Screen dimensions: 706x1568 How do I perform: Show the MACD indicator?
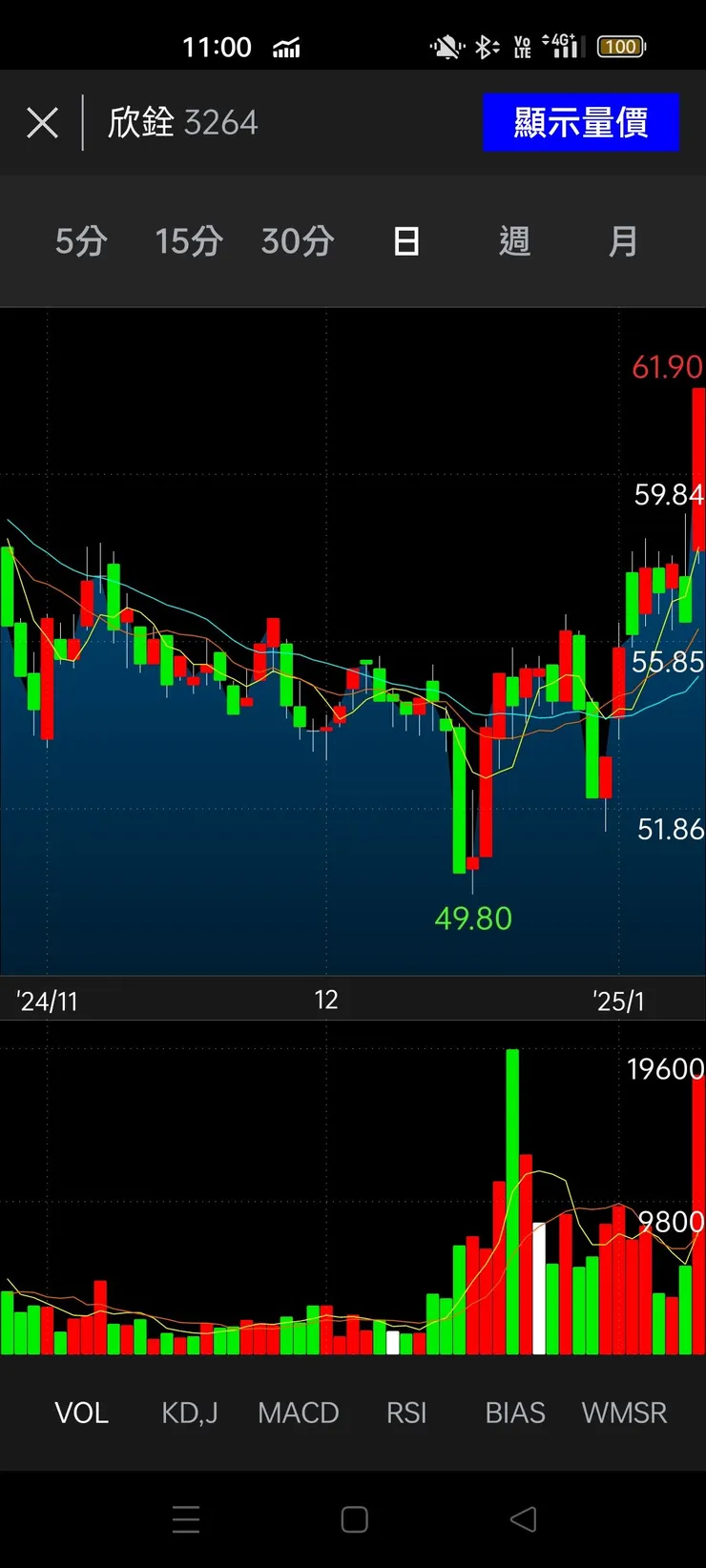pos(299,1413)
